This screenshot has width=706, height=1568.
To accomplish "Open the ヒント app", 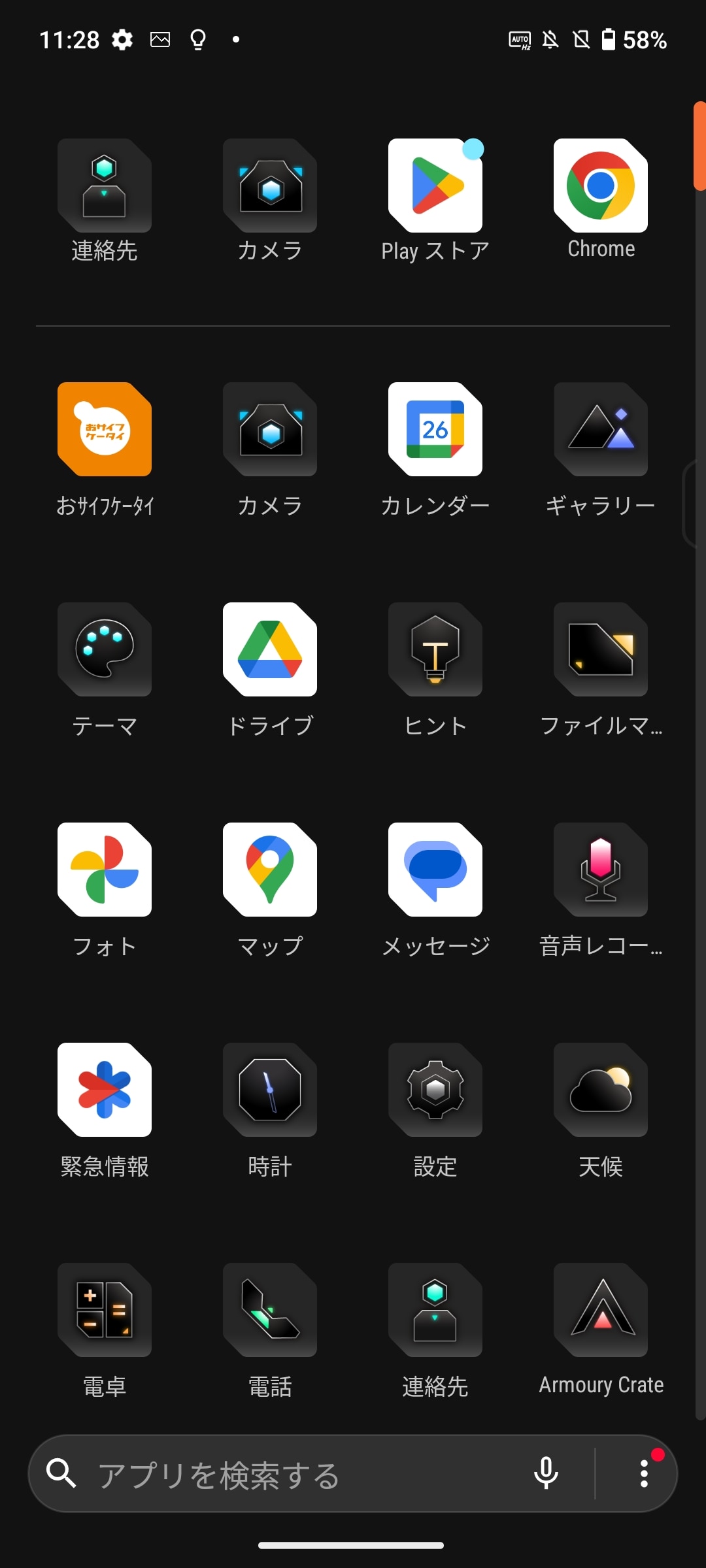I will [x=435, y=650].
